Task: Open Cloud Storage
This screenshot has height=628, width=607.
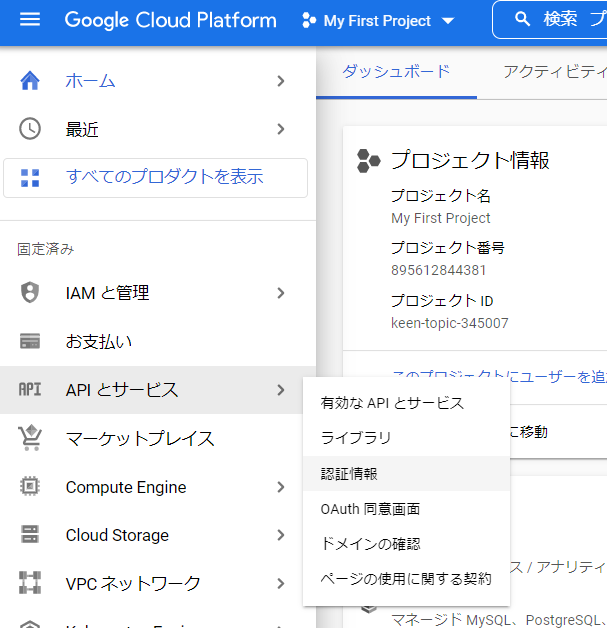Action: coord(117,535)
